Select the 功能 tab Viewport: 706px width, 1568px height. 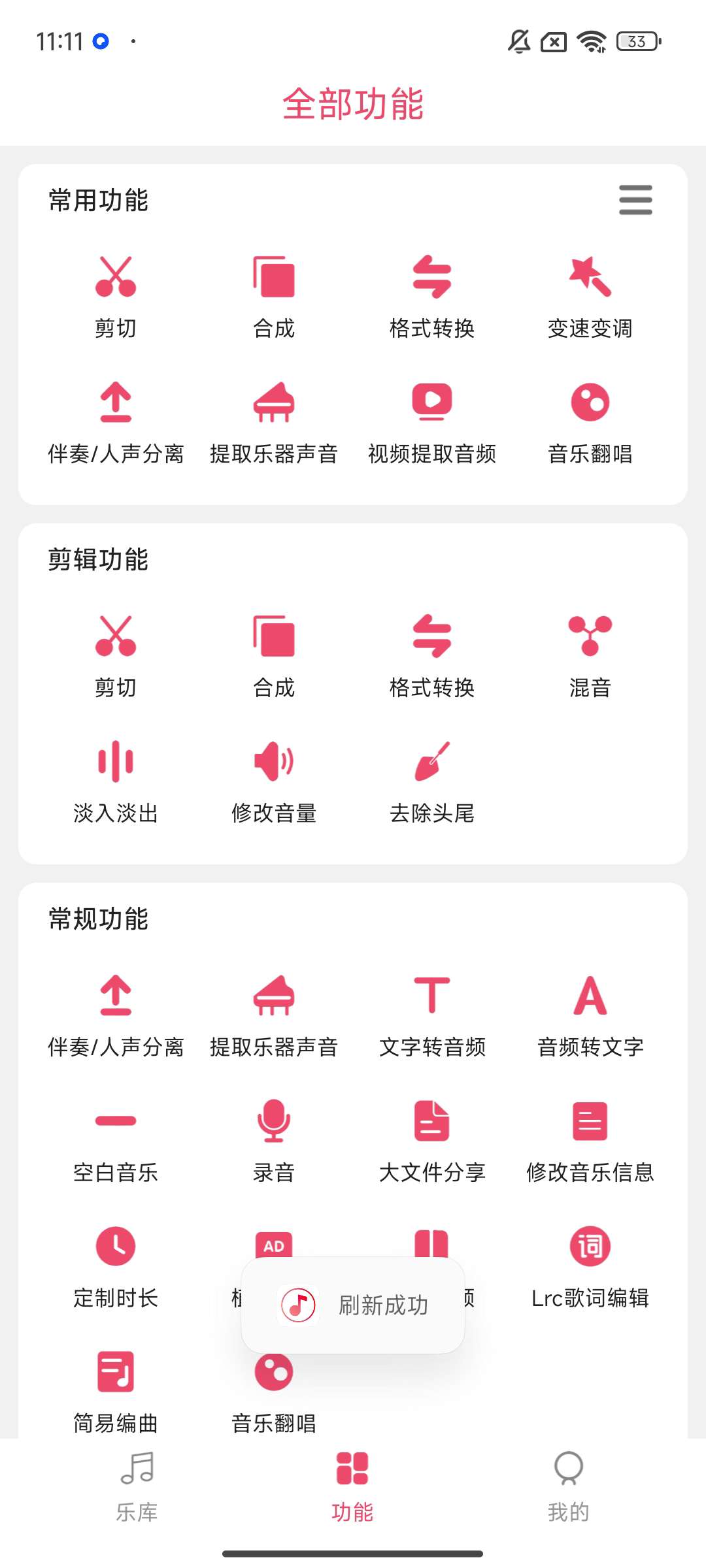[x=352, y=1482]
